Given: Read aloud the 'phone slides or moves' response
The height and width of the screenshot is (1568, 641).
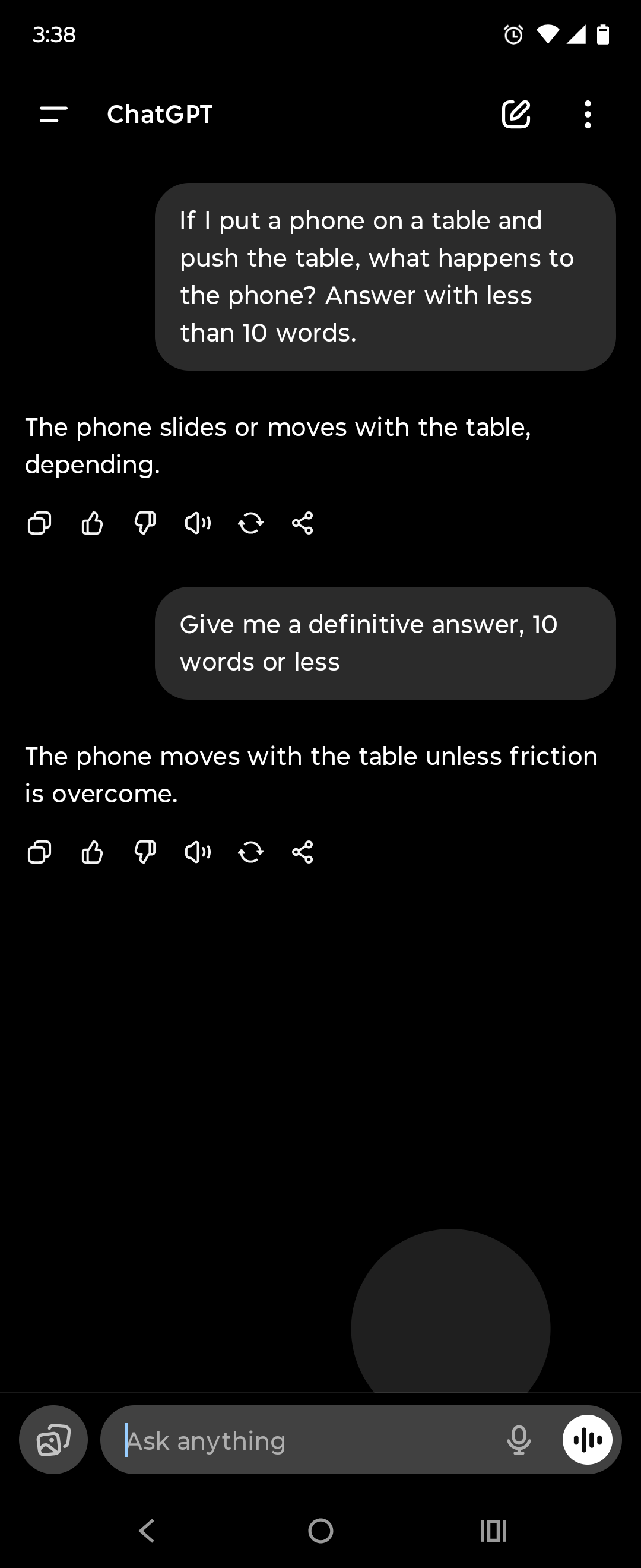Looking at the screenshot, I should (x=198, y=523).
